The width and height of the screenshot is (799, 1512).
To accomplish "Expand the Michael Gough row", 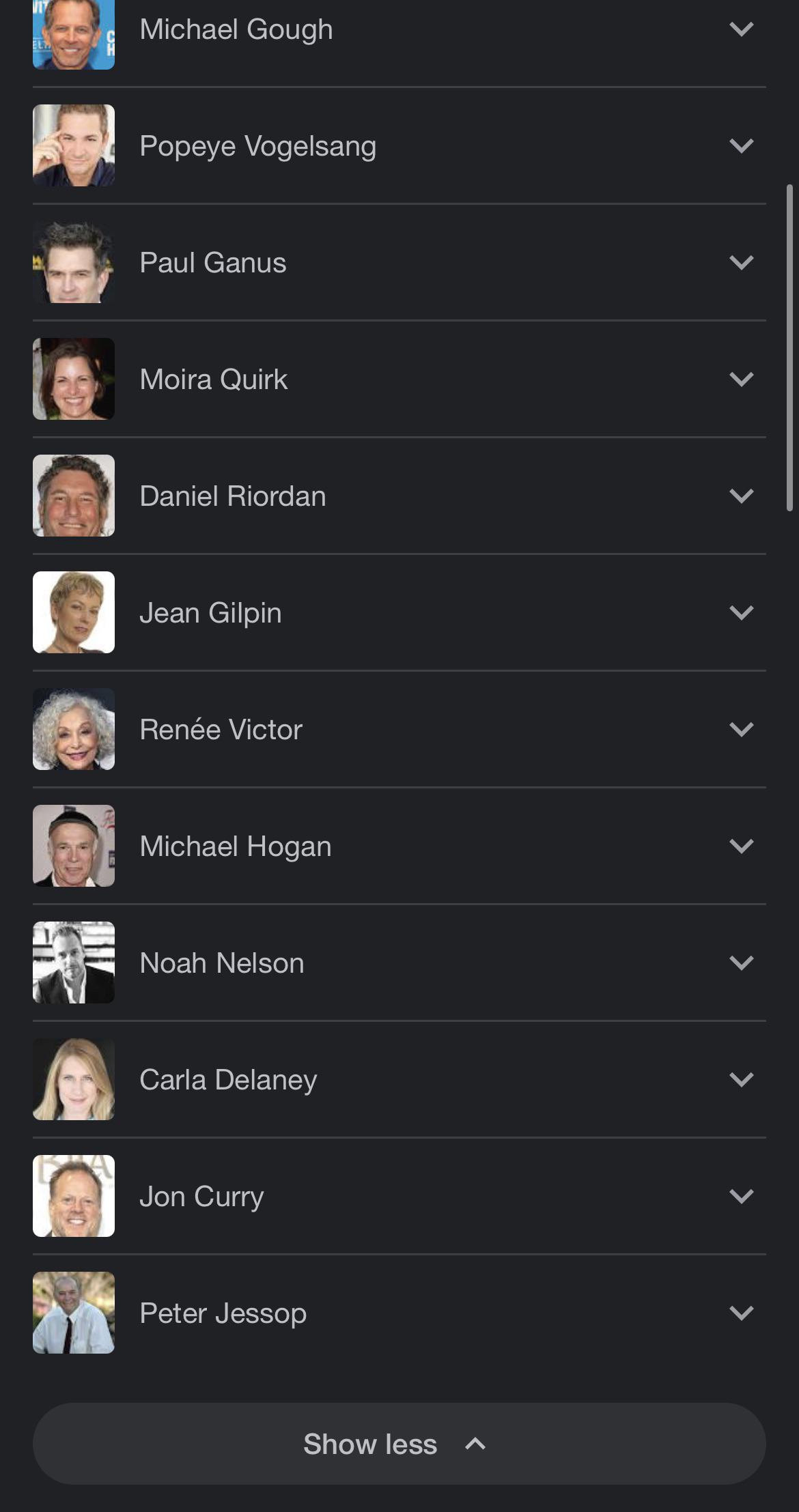I will [x=741, y=29].
